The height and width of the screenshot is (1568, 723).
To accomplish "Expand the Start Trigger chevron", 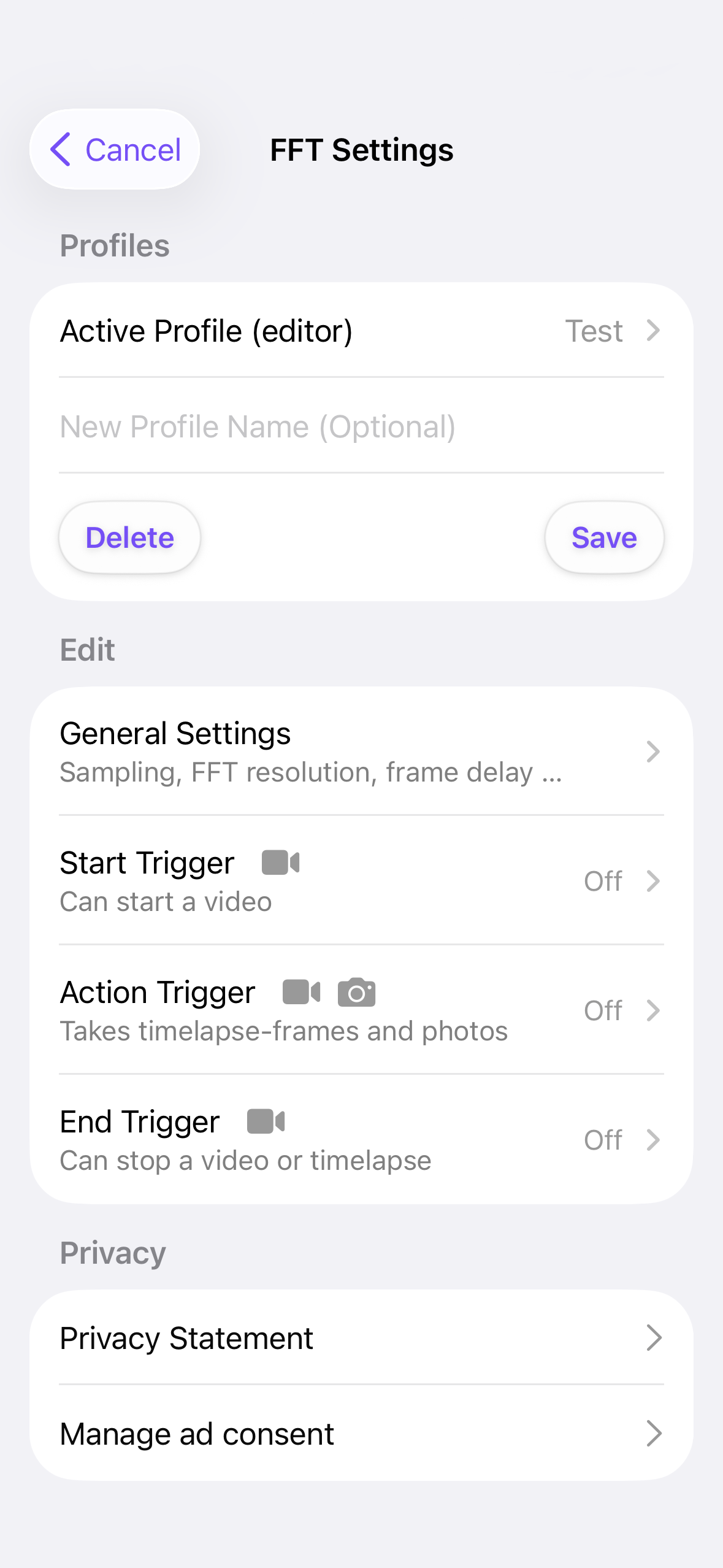I will [x=652, y=882].
